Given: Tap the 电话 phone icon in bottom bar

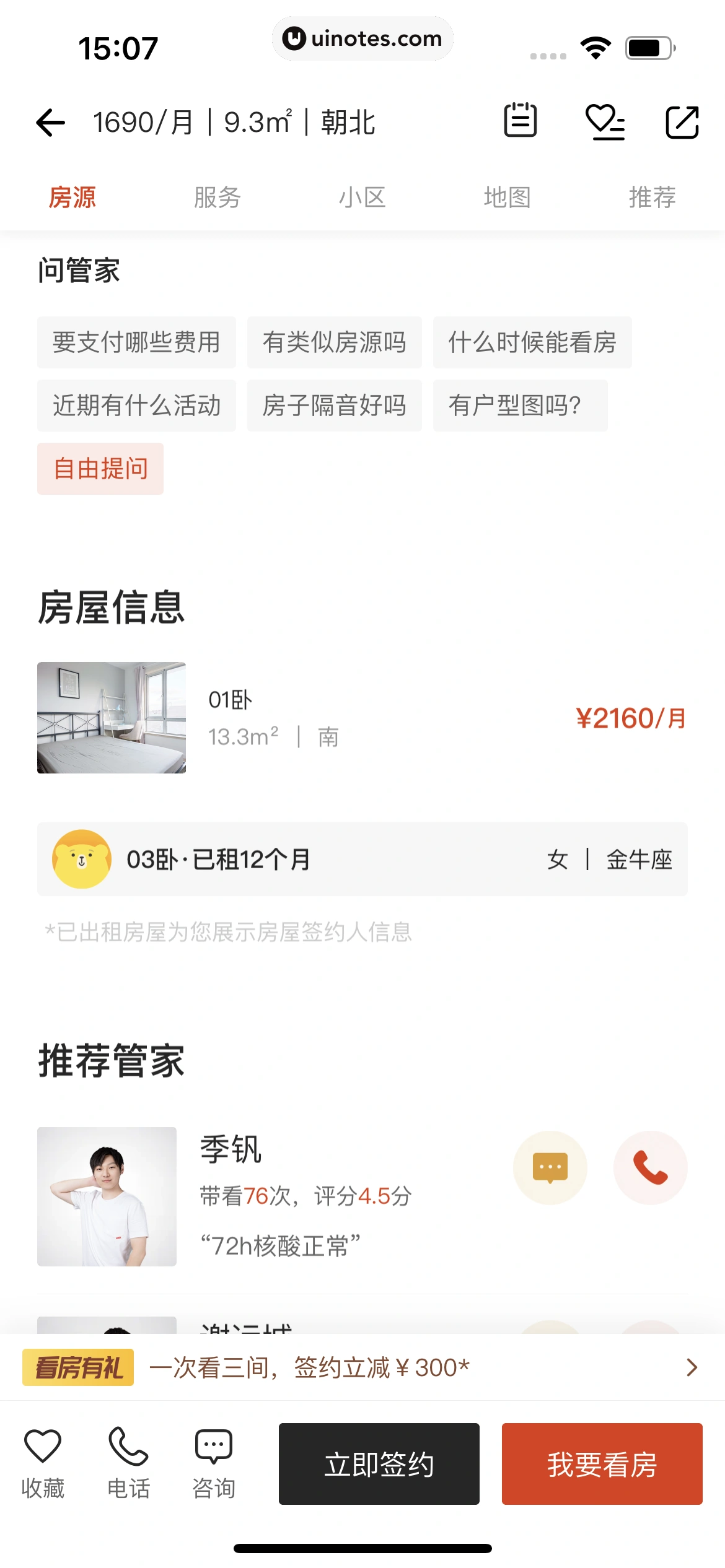Looking at the screenshot, I should (128, 1461).
